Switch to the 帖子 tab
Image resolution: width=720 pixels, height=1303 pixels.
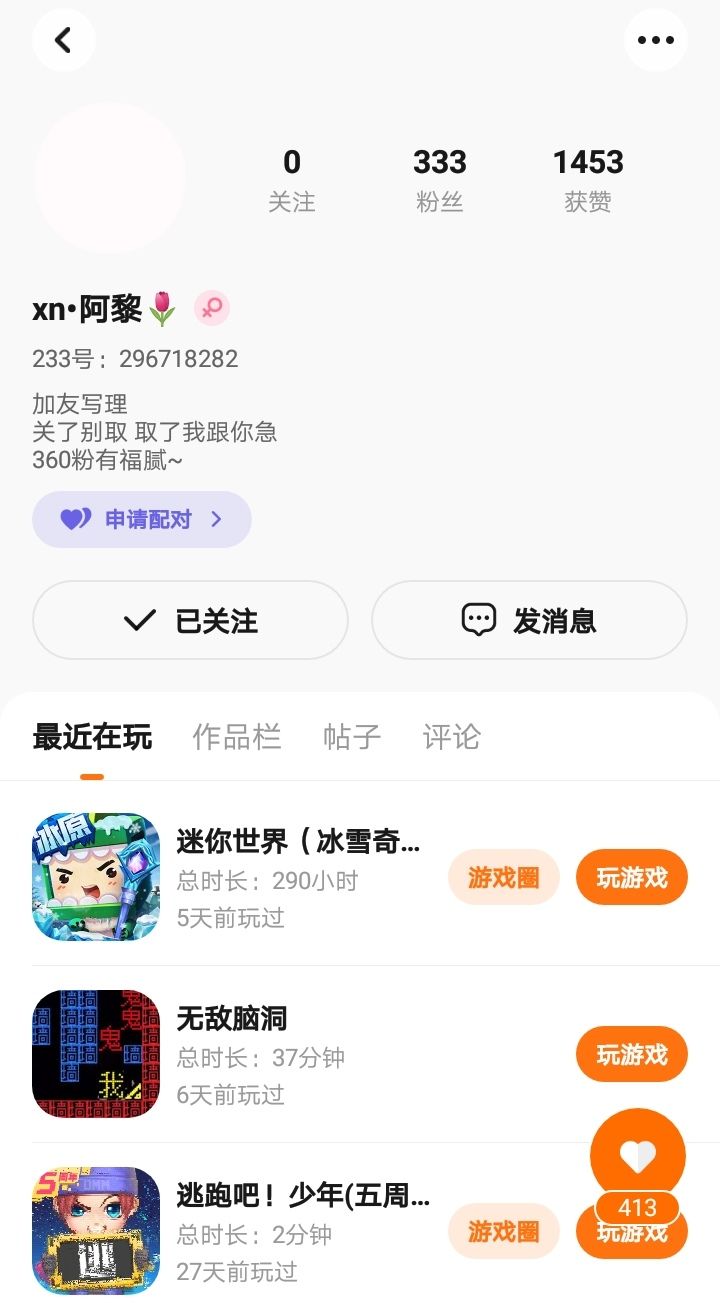[352, 737]
